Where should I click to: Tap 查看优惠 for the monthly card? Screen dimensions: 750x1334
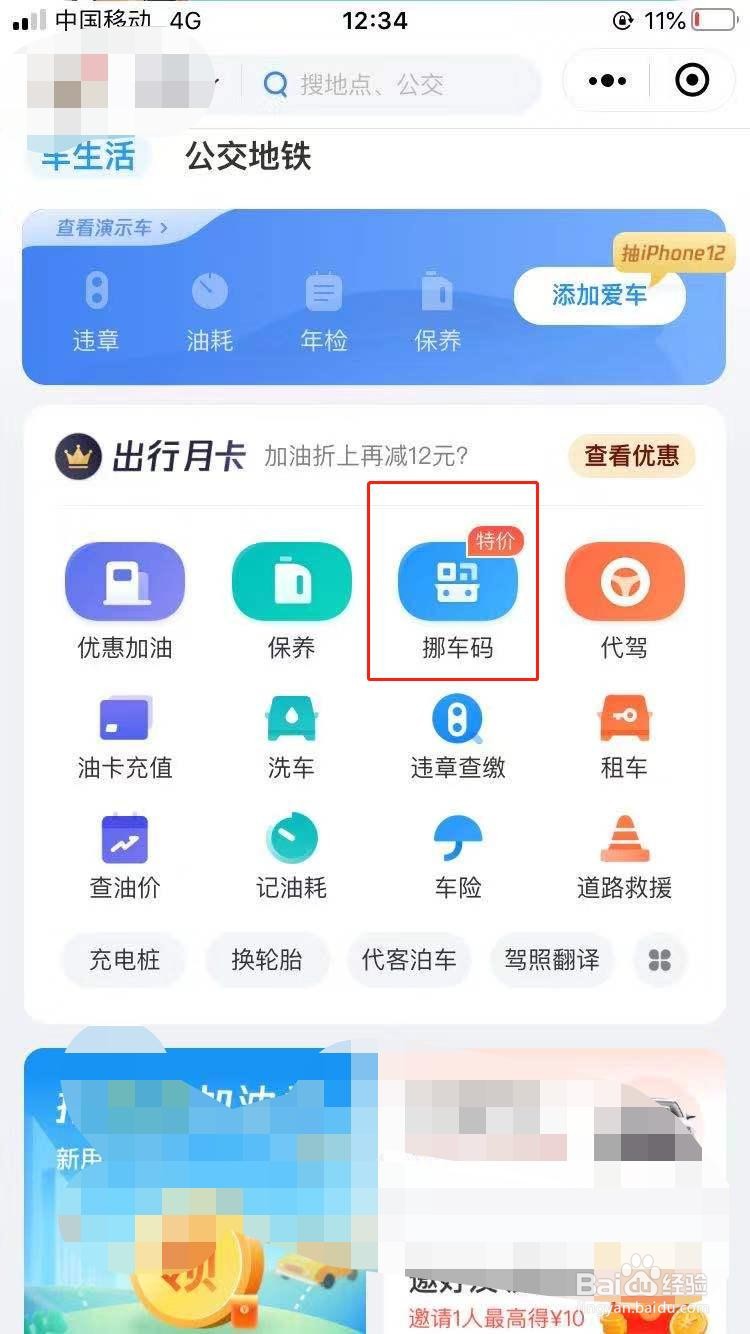[631, 456]
